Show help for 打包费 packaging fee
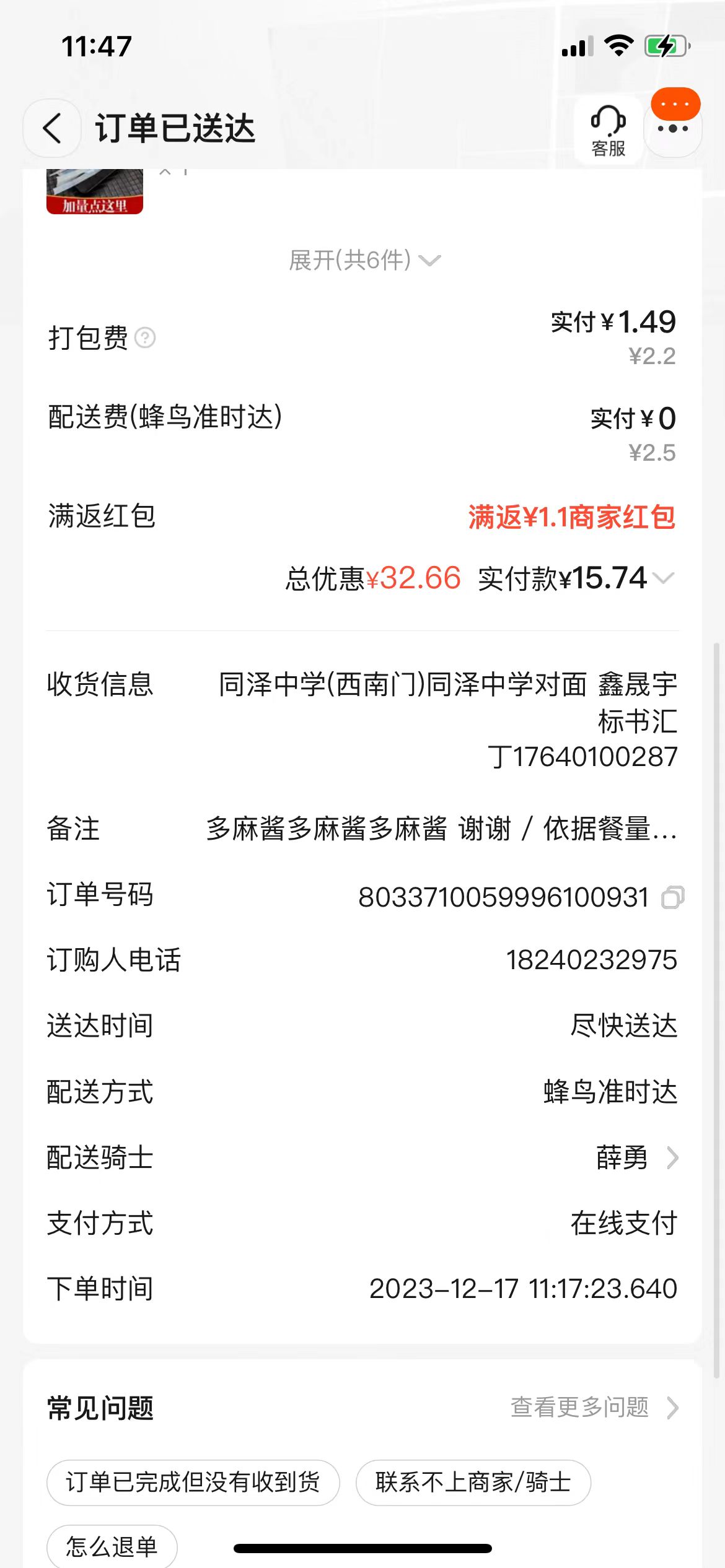725x1568 pixels. click(145, 338)
